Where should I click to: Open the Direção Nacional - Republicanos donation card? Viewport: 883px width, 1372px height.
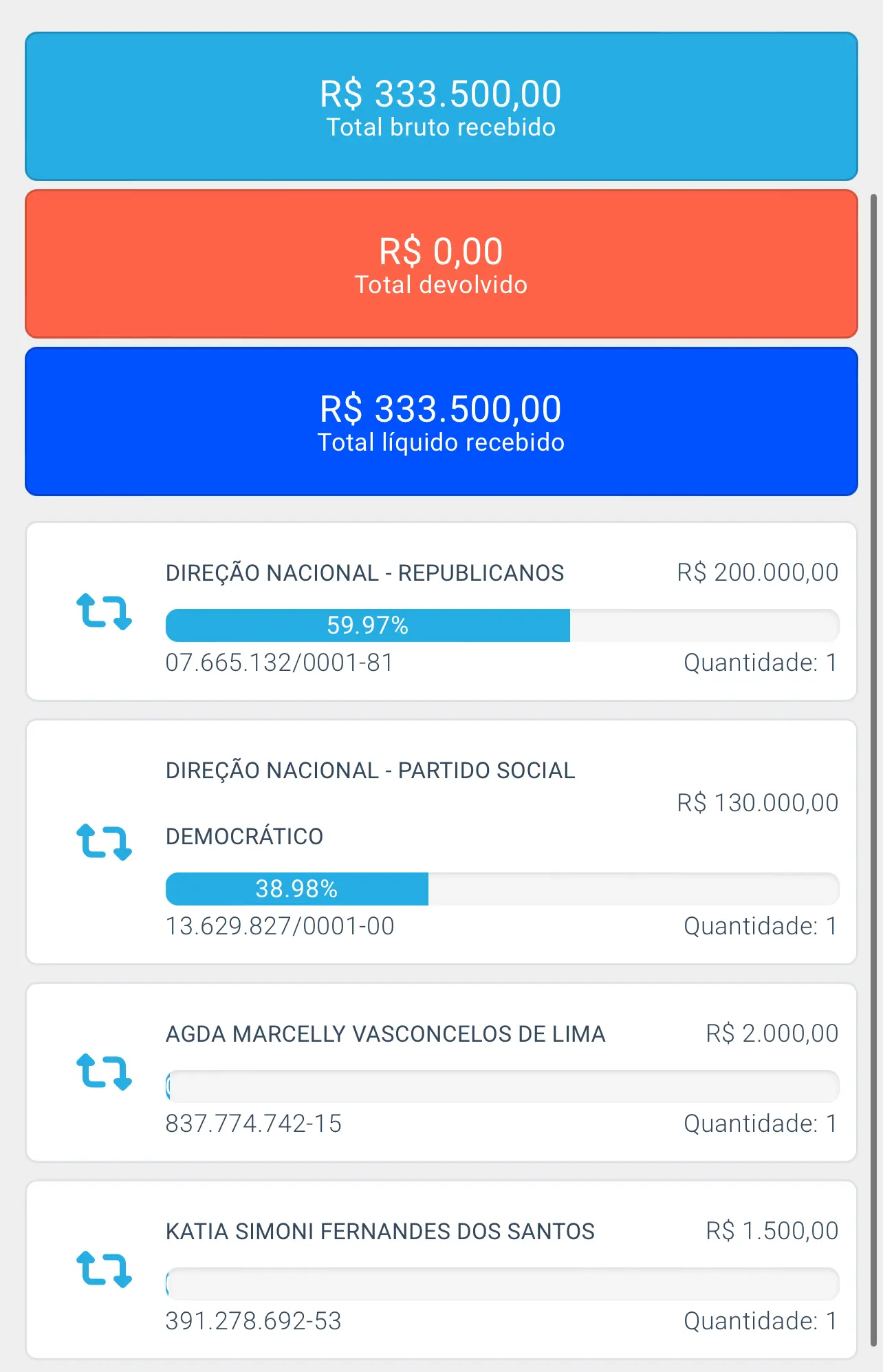(x=440, y=611)
